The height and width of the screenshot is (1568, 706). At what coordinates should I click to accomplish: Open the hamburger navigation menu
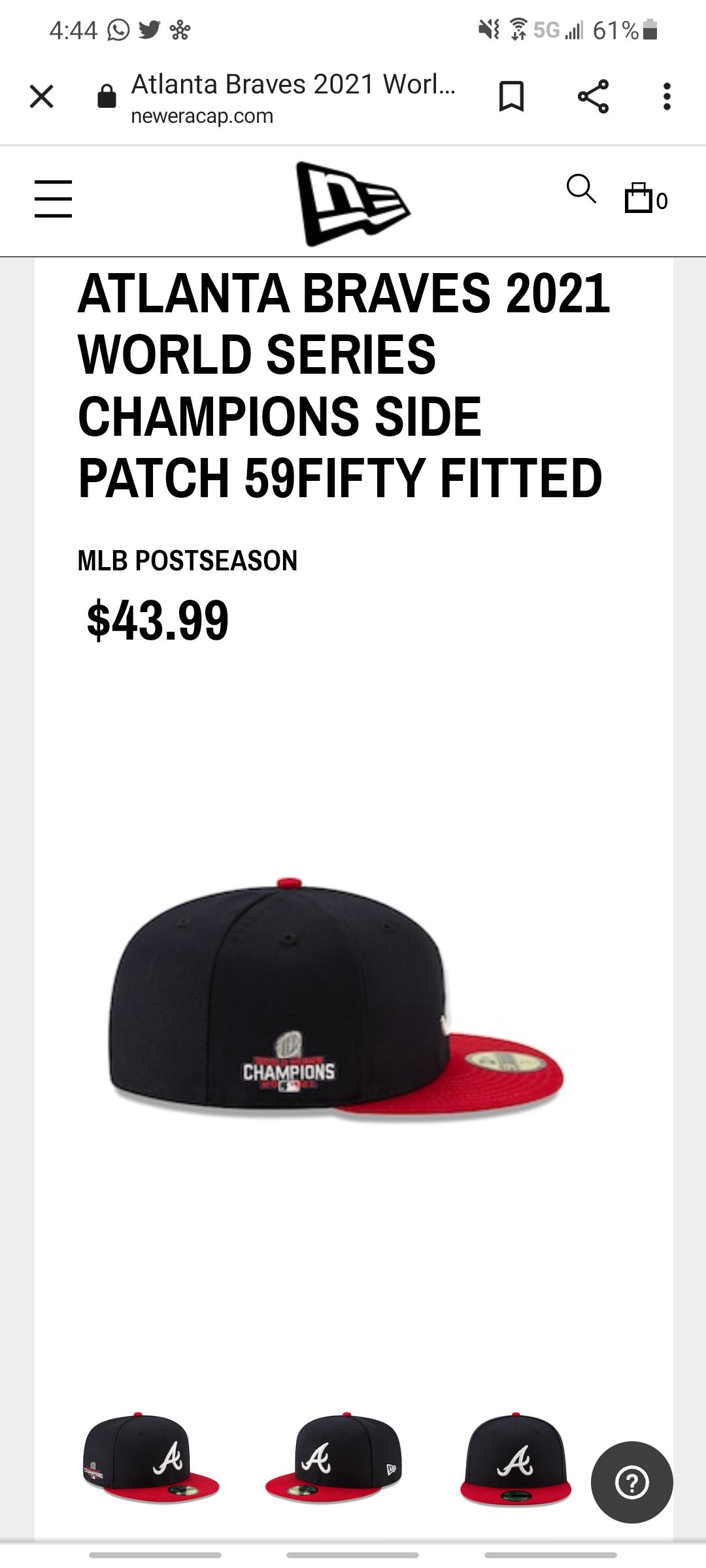pos(53,199)
